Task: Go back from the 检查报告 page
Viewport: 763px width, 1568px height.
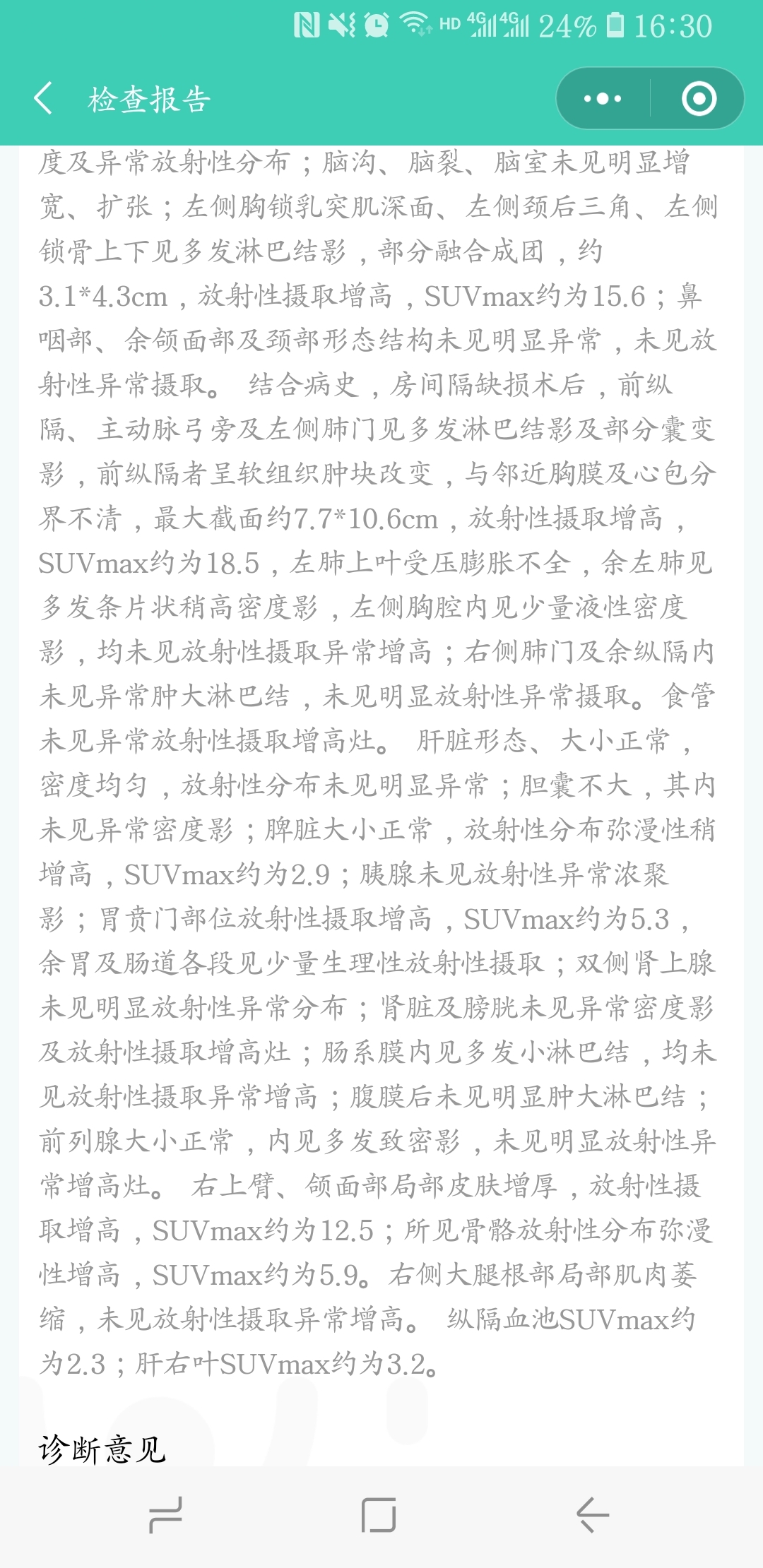Action: pyautogui.click(x=44, y=98)
